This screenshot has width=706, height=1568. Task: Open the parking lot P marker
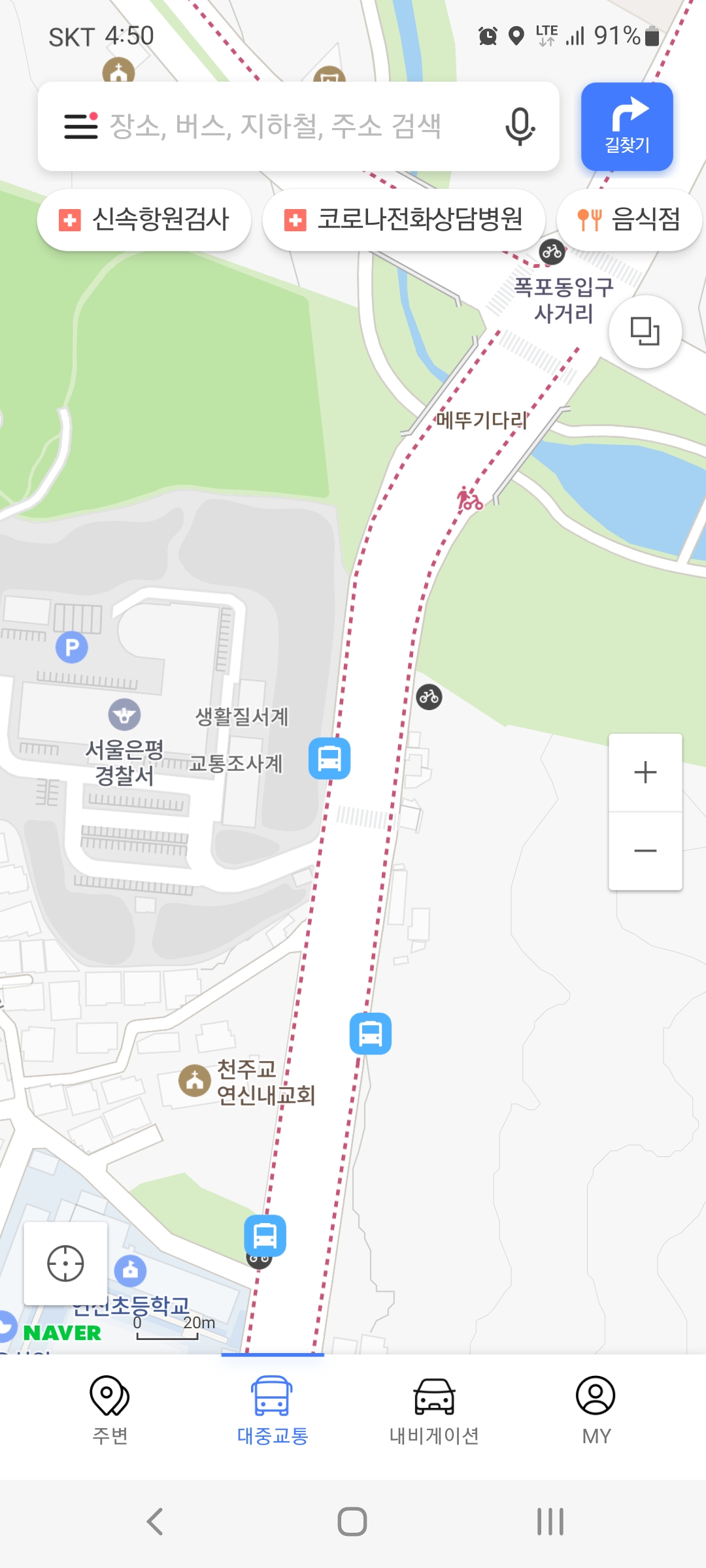coord(72,647)
